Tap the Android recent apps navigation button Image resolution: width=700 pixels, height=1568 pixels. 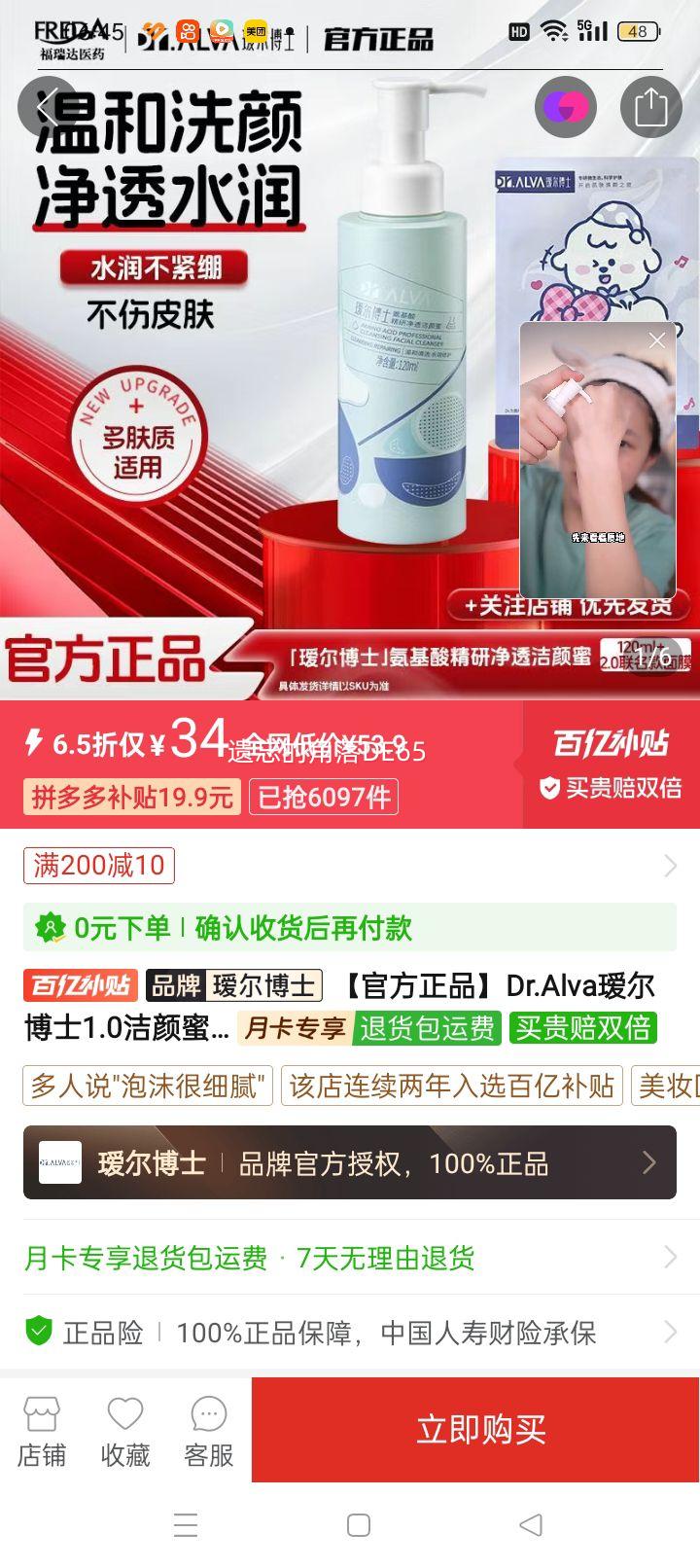tap(185, 1525)
